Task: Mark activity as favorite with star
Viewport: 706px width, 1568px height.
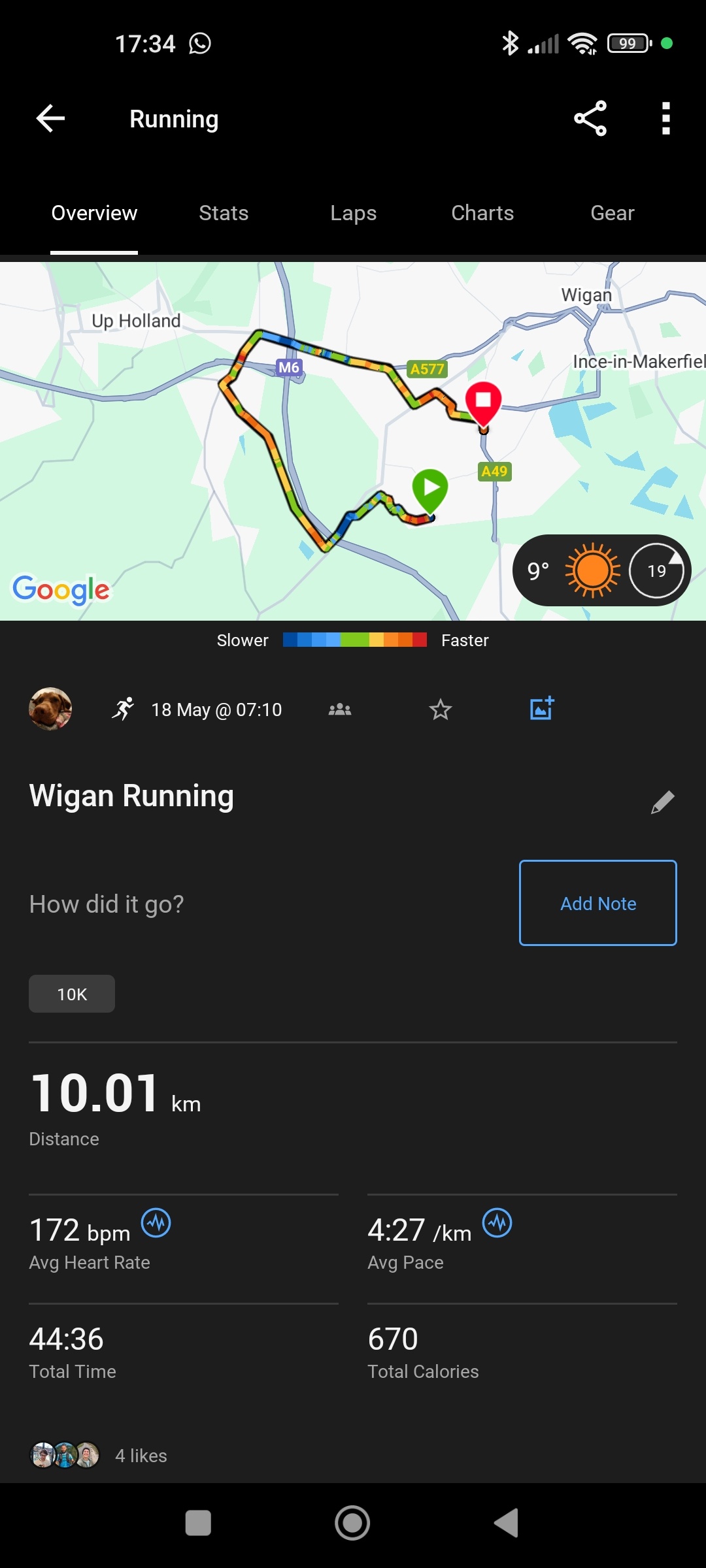Action: (441, 710)
